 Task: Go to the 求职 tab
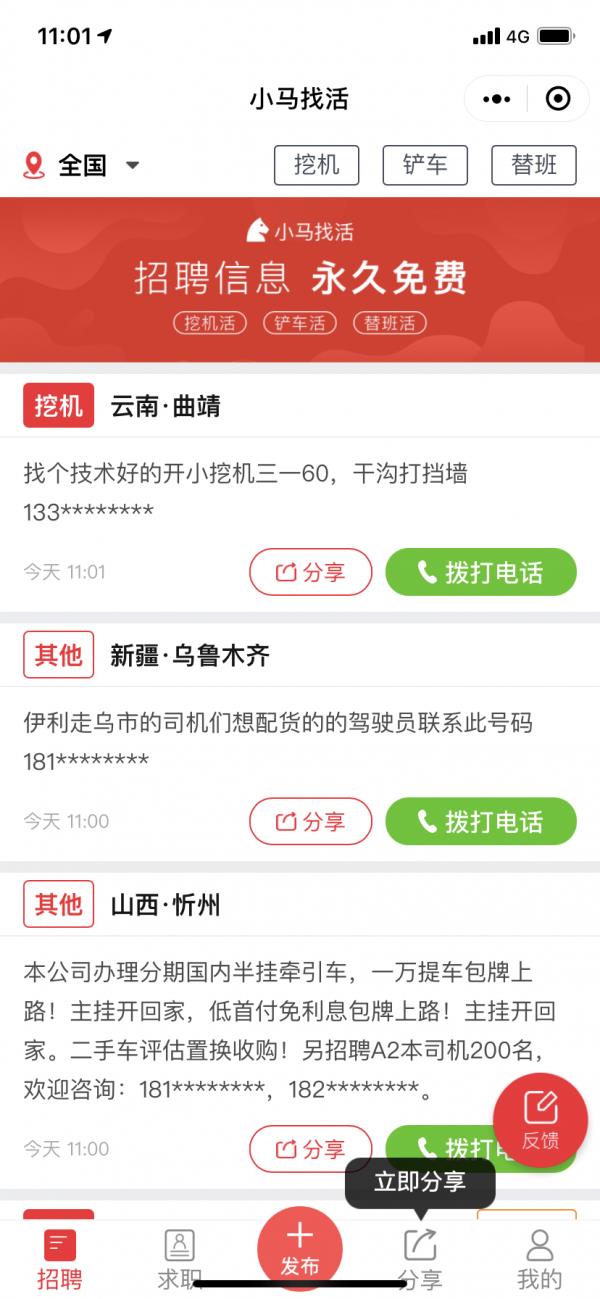(180, 1258)
